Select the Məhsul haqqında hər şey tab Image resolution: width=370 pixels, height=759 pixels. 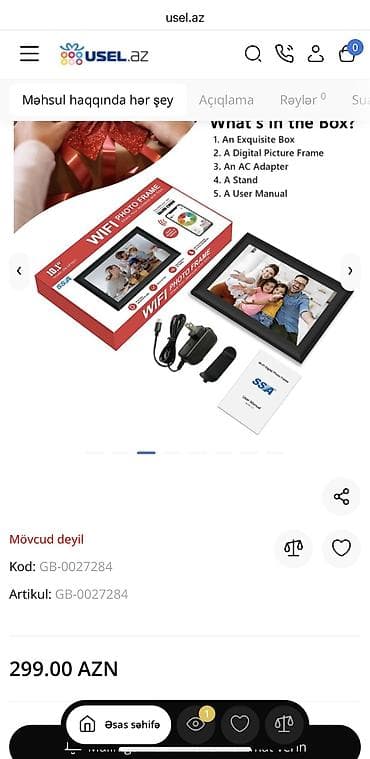(x=98, y=100)
